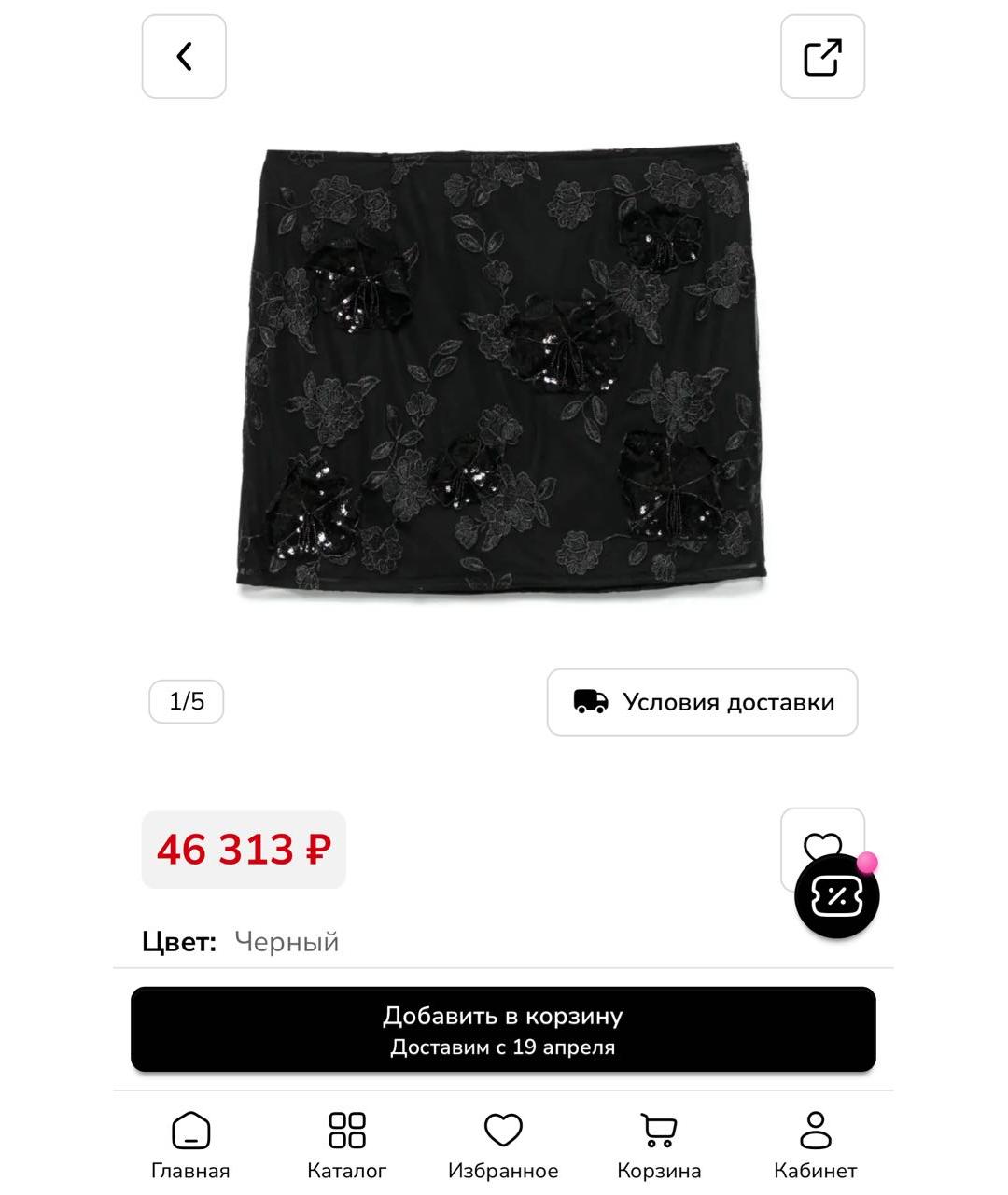Open the floating discount coupon button
1008x1195 pixels.
click(x=836, y=897)
